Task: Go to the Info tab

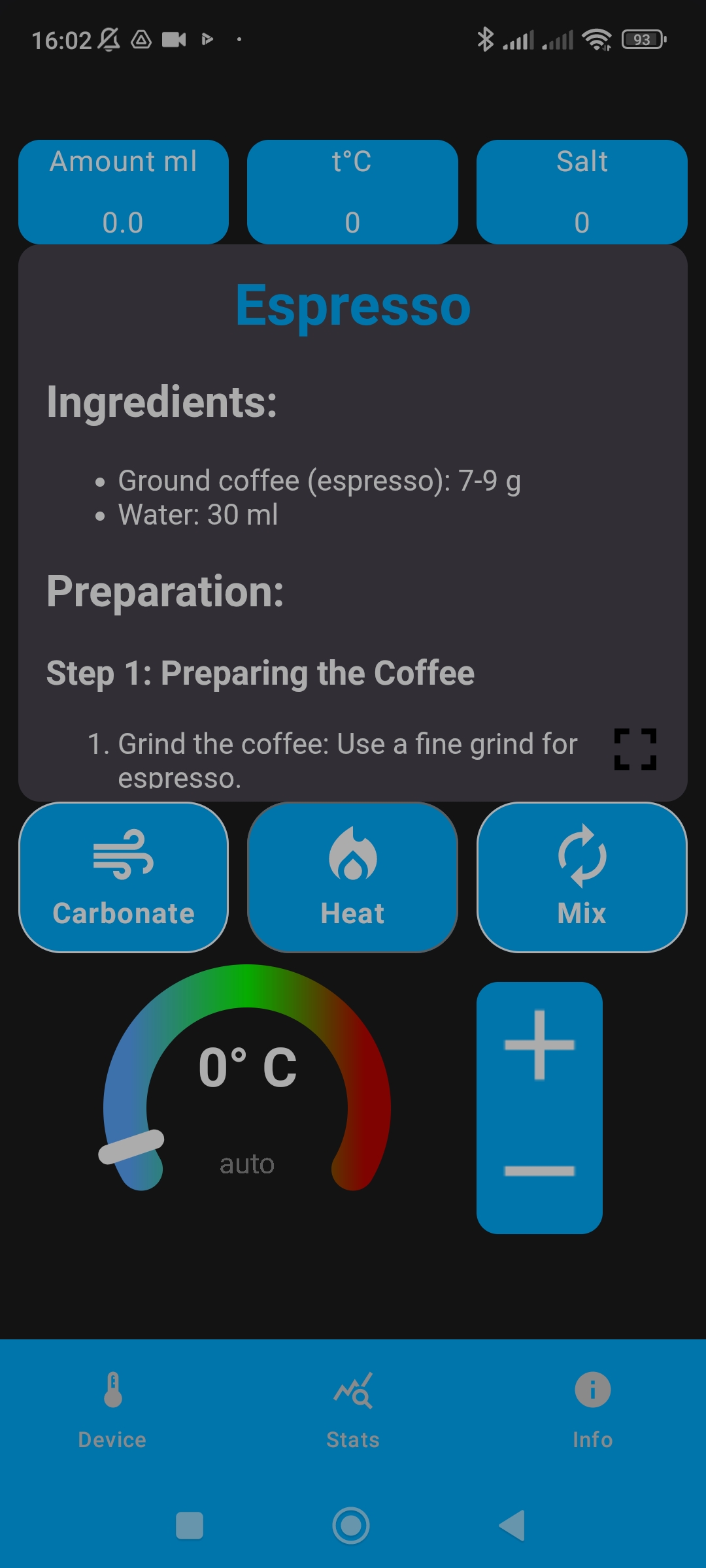Action: click(592, 1411)
